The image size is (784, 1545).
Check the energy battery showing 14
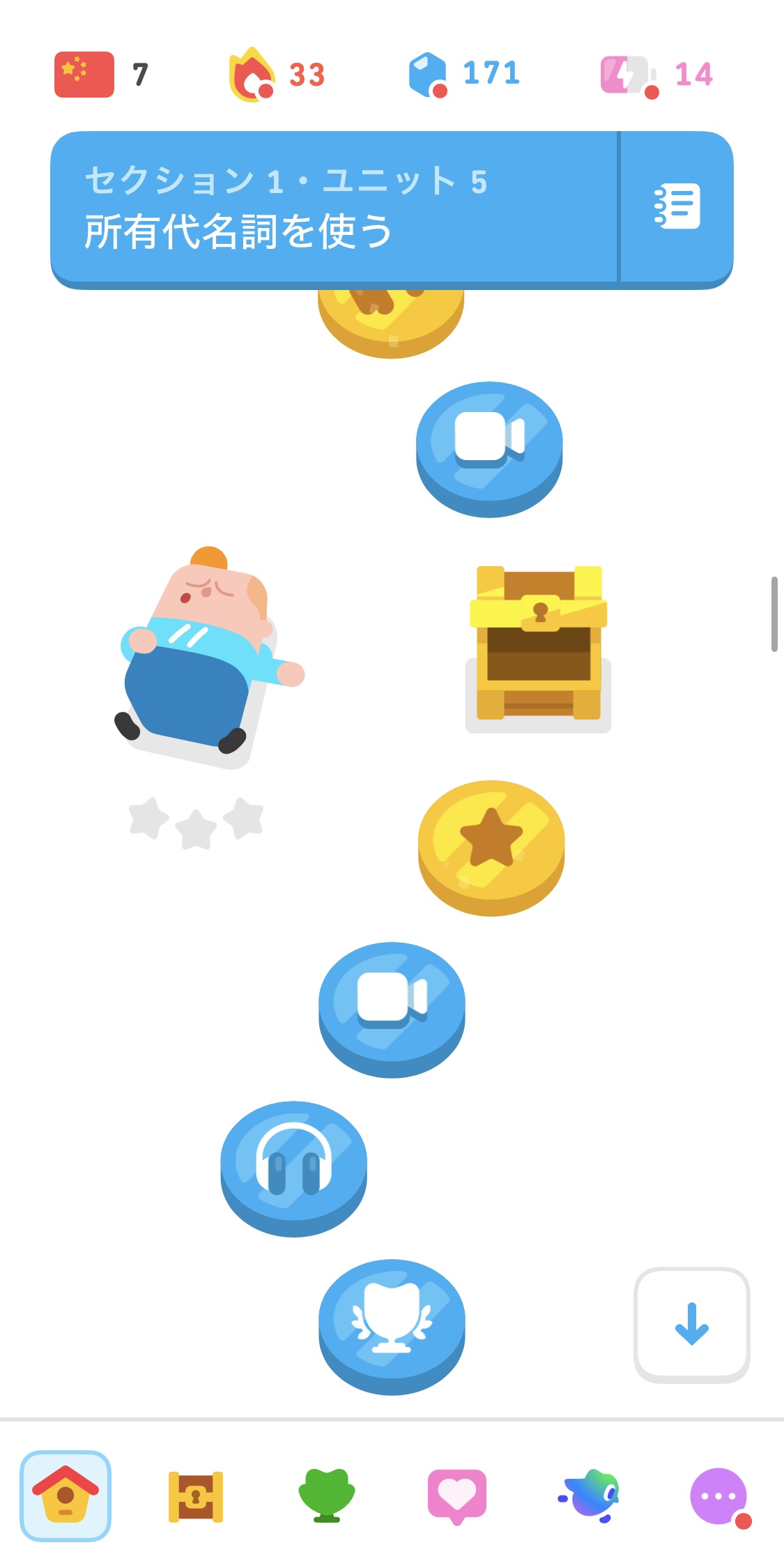[657, 75]
